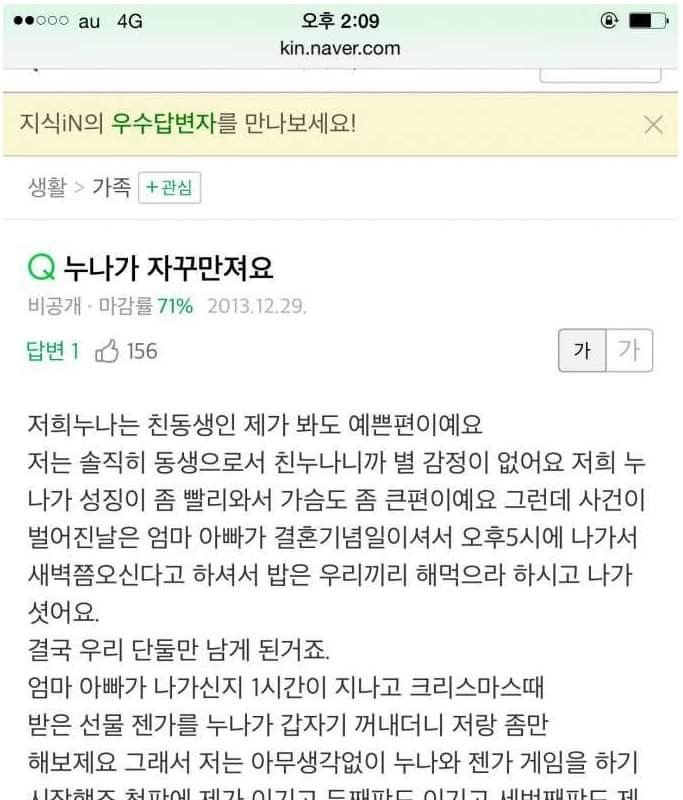Open the 생활 category breadcrumb
The image size is (683, 800).
[x=47, y=187]
